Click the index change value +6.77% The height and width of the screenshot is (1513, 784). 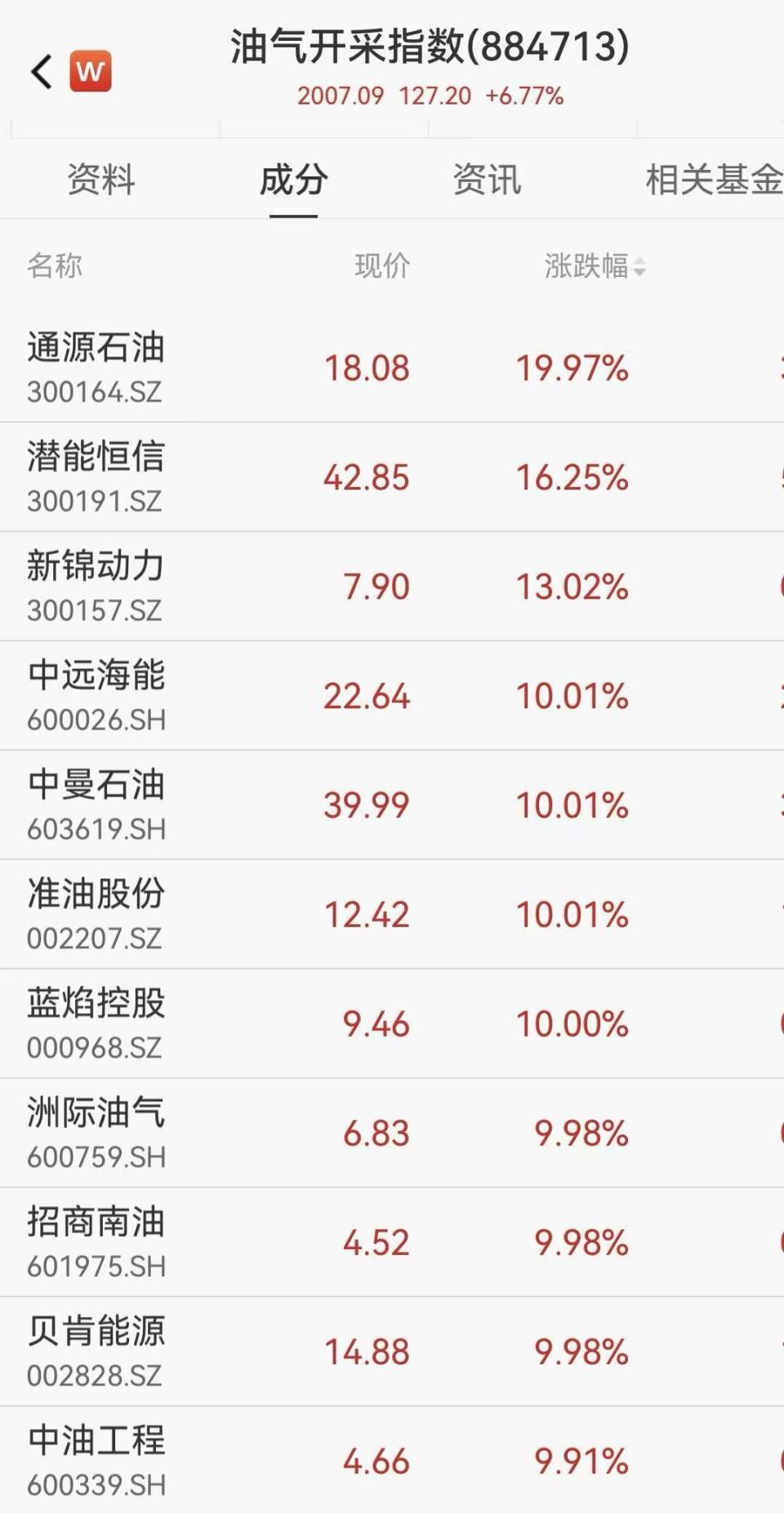click(524, 96)
